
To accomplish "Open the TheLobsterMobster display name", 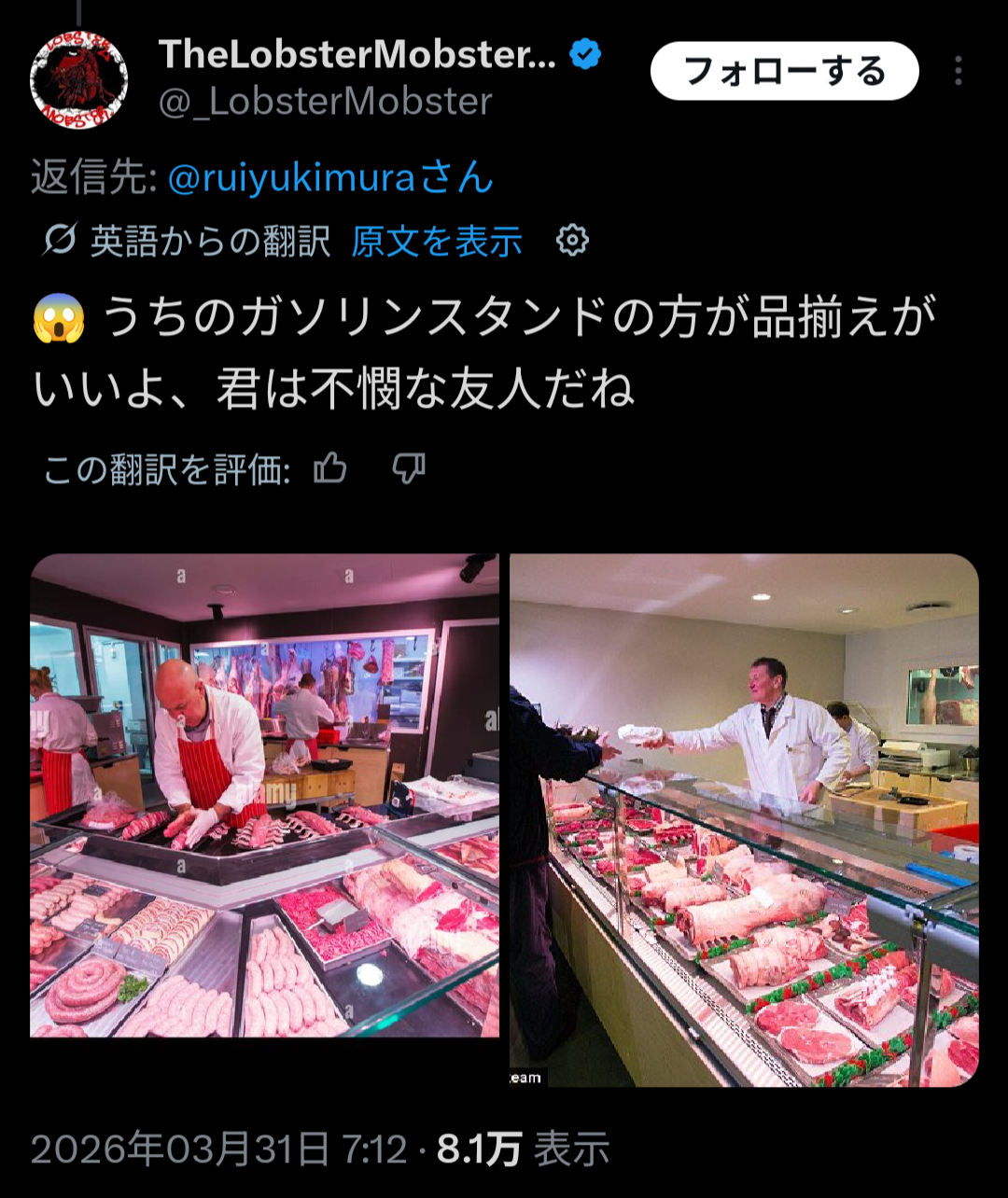I will 357,55.
